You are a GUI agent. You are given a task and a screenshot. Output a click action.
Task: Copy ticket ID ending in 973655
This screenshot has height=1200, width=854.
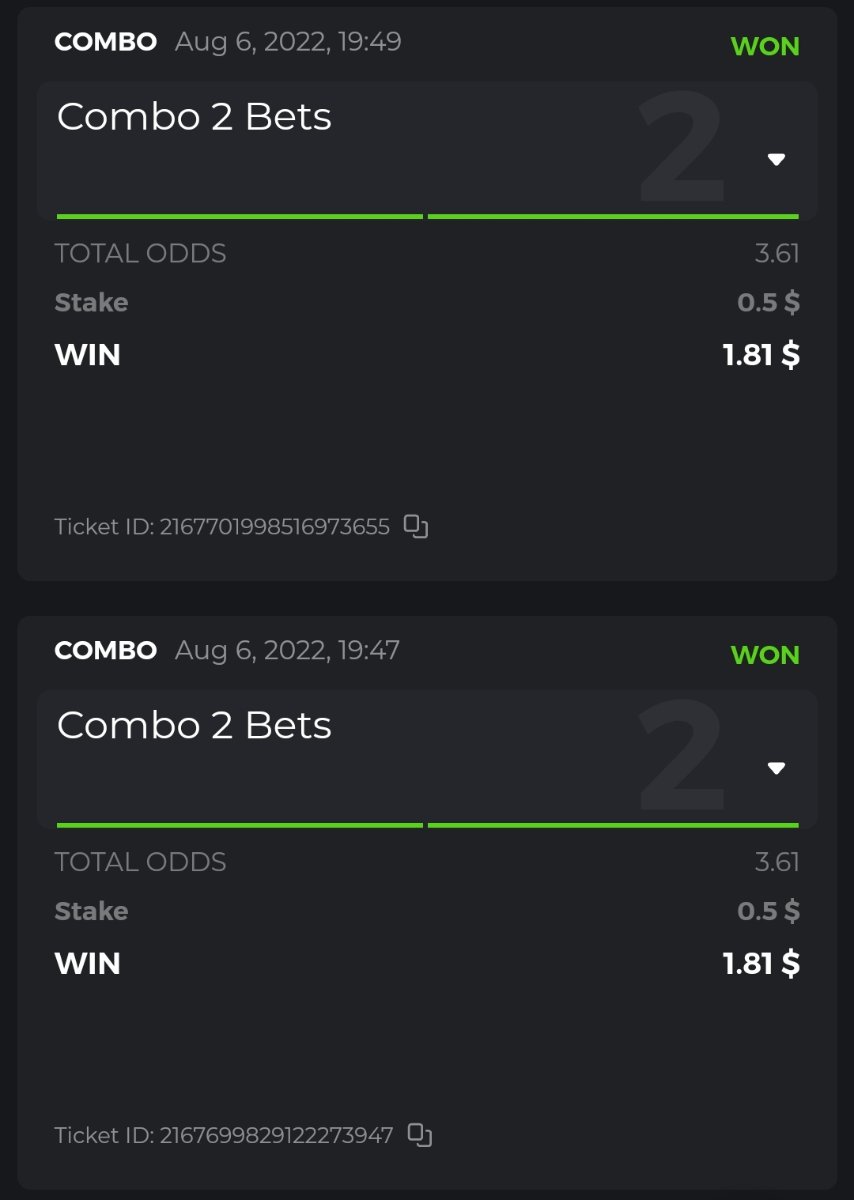click(x=416, y=526)
